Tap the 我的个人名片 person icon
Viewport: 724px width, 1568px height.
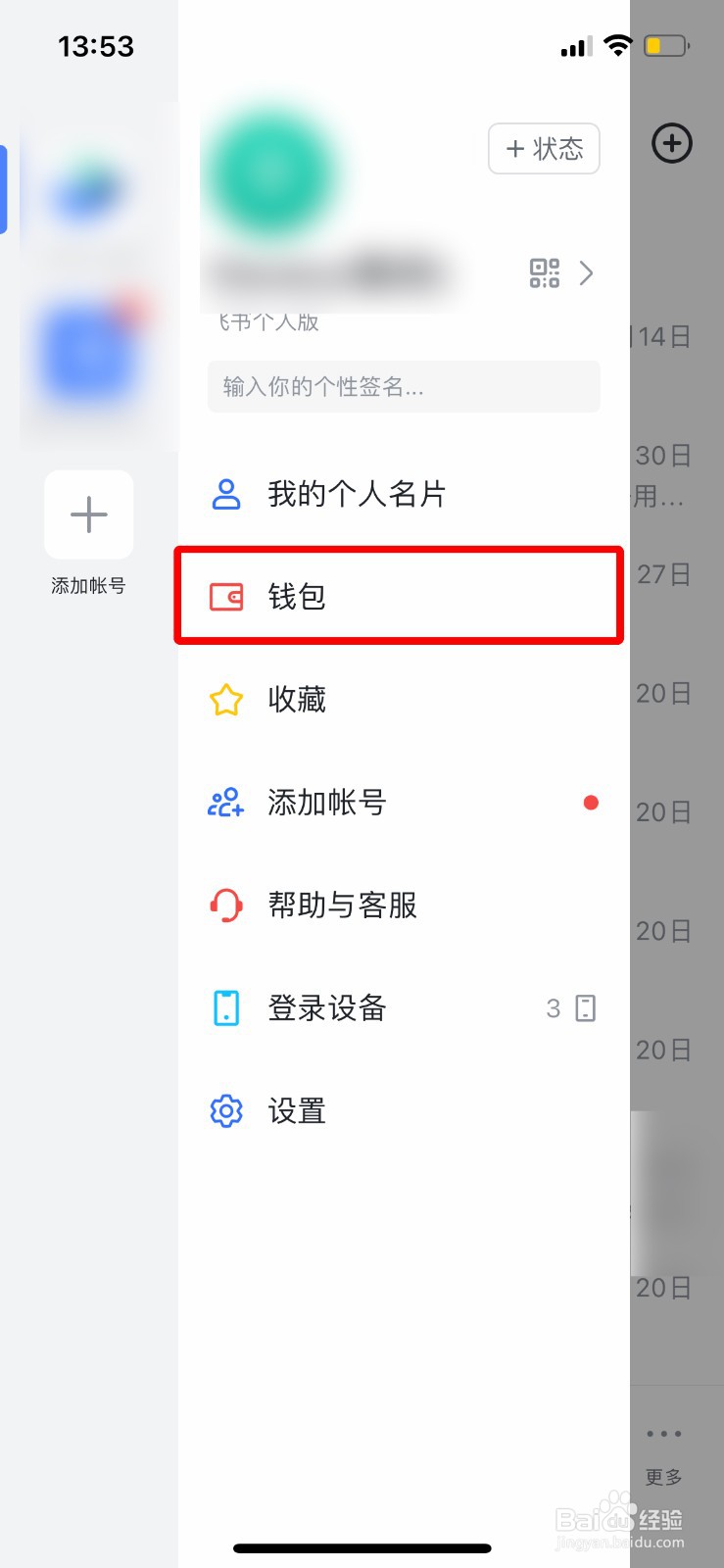pyautogui.click(x=225, y=494)
